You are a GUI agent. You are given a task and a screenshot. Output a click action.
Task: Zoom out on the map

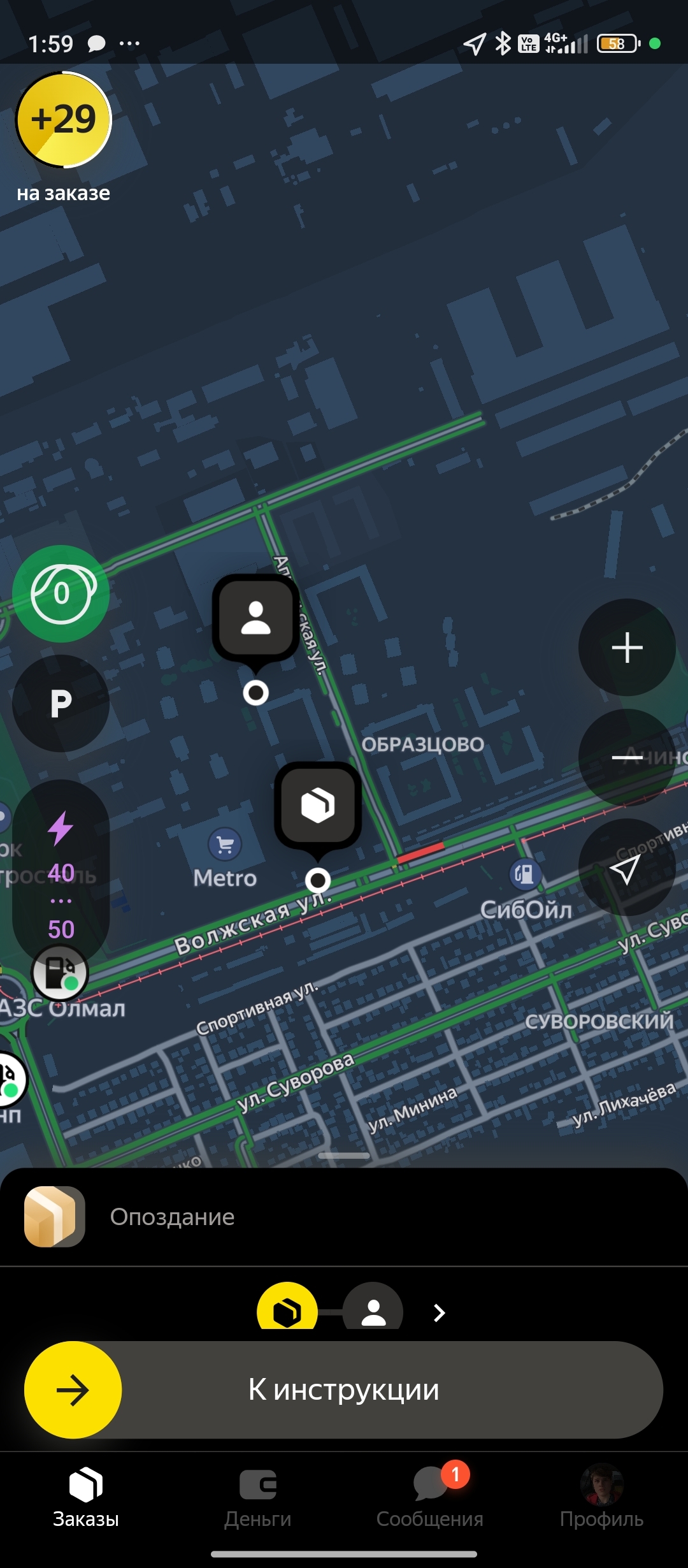627,757
